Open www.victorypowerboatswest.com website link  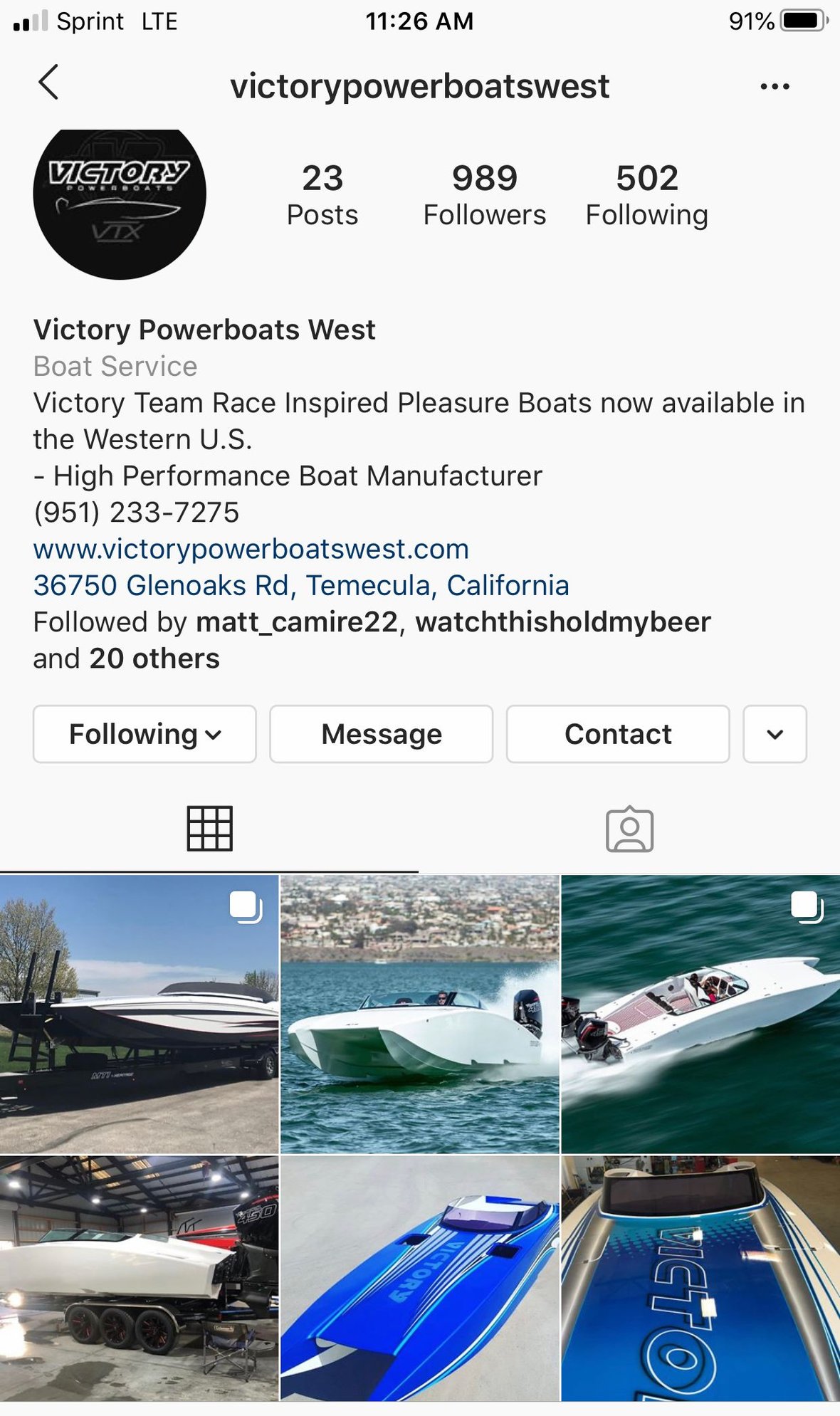point(251,549)
